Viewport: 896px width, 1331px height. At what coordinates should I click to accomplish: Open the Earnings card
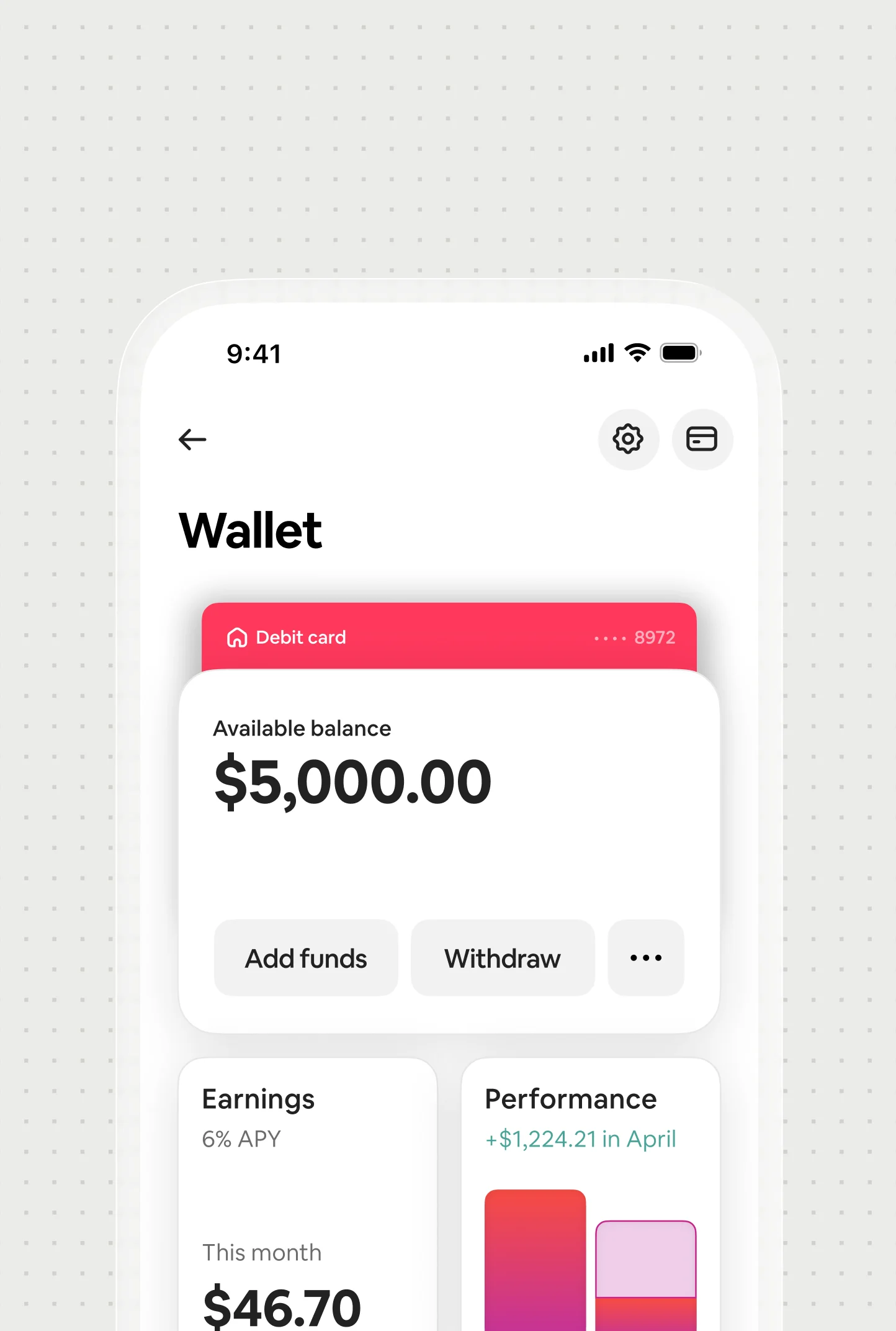[308, 1192]
